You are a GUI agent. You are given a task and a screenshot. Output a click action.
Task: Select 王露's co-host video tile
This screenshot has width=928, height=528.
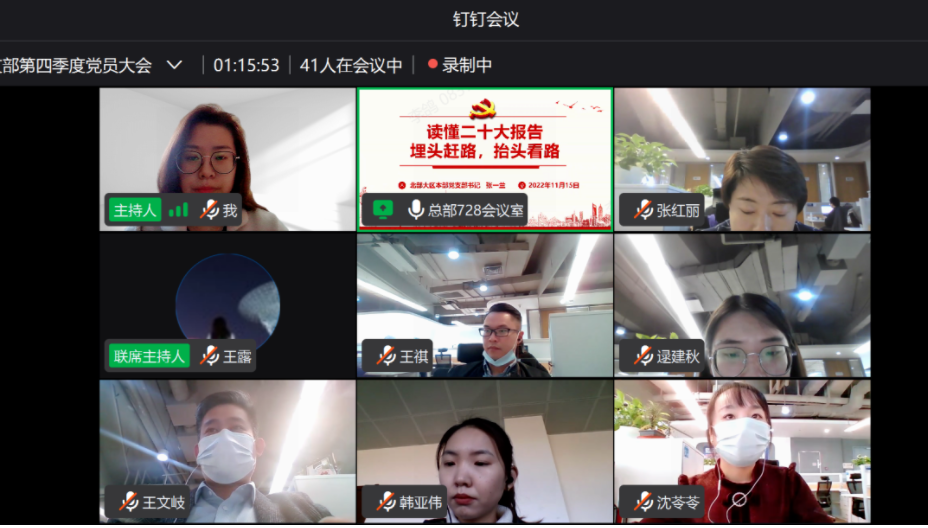227,305
